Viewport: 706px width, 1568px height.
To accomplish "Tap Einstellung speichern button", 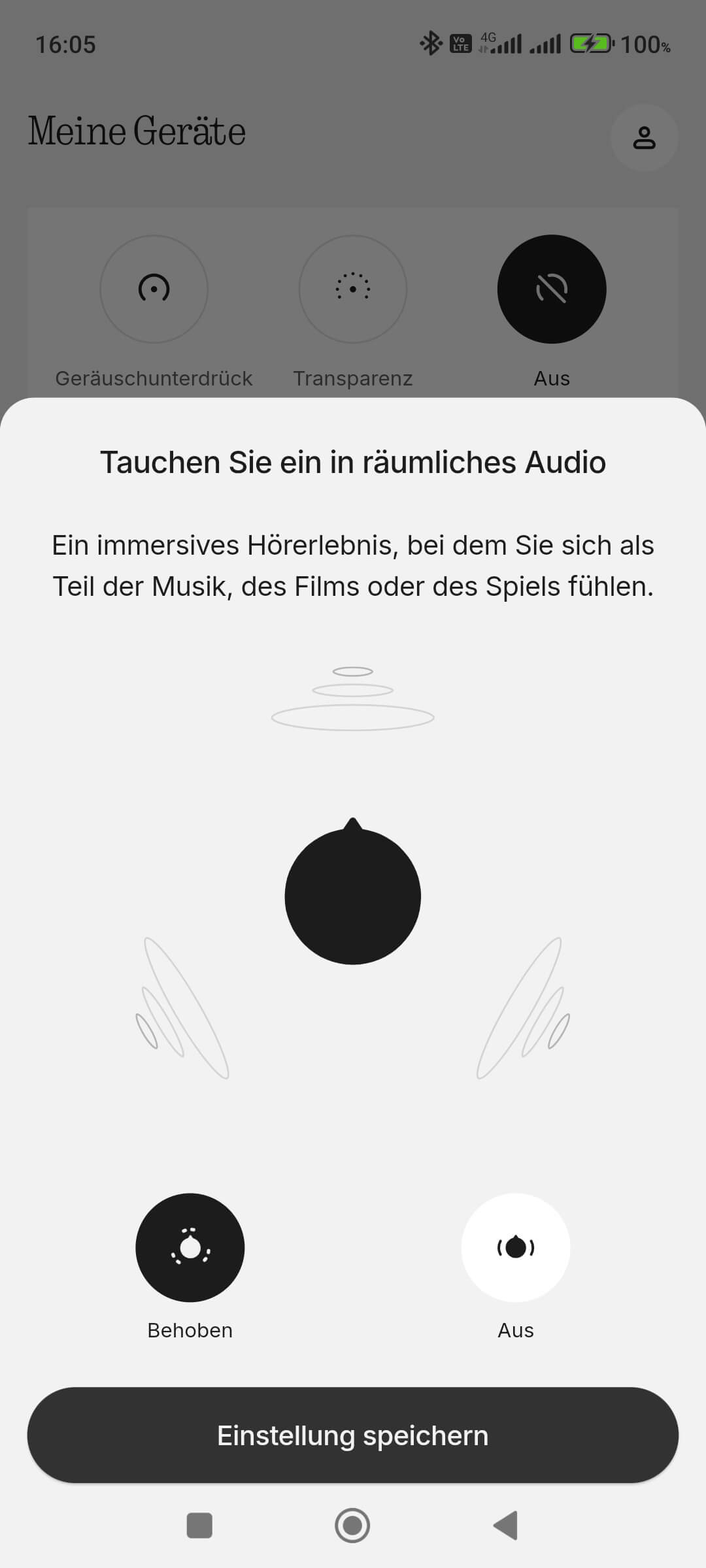I will (x=352, y=1435).
